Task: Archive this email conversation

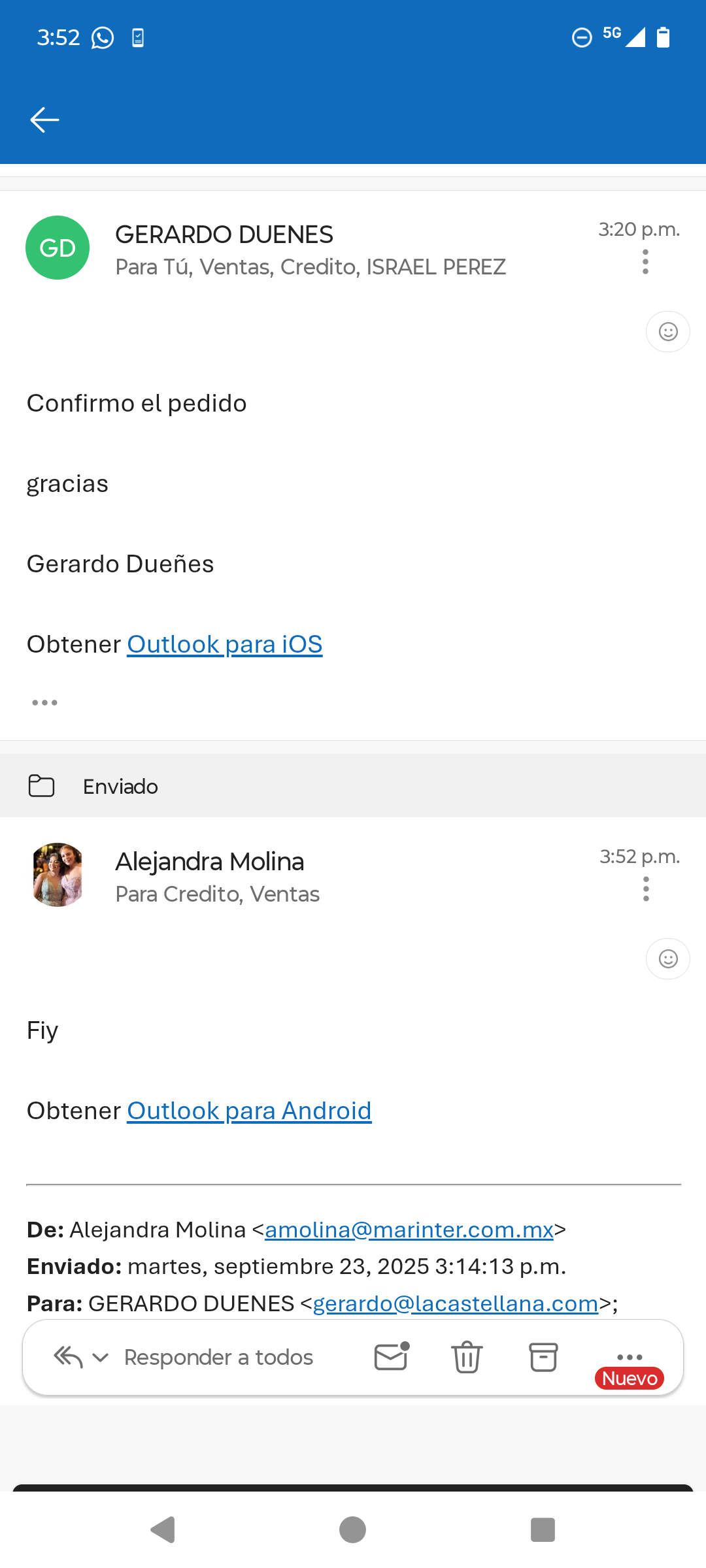Action: point(543,1358)
